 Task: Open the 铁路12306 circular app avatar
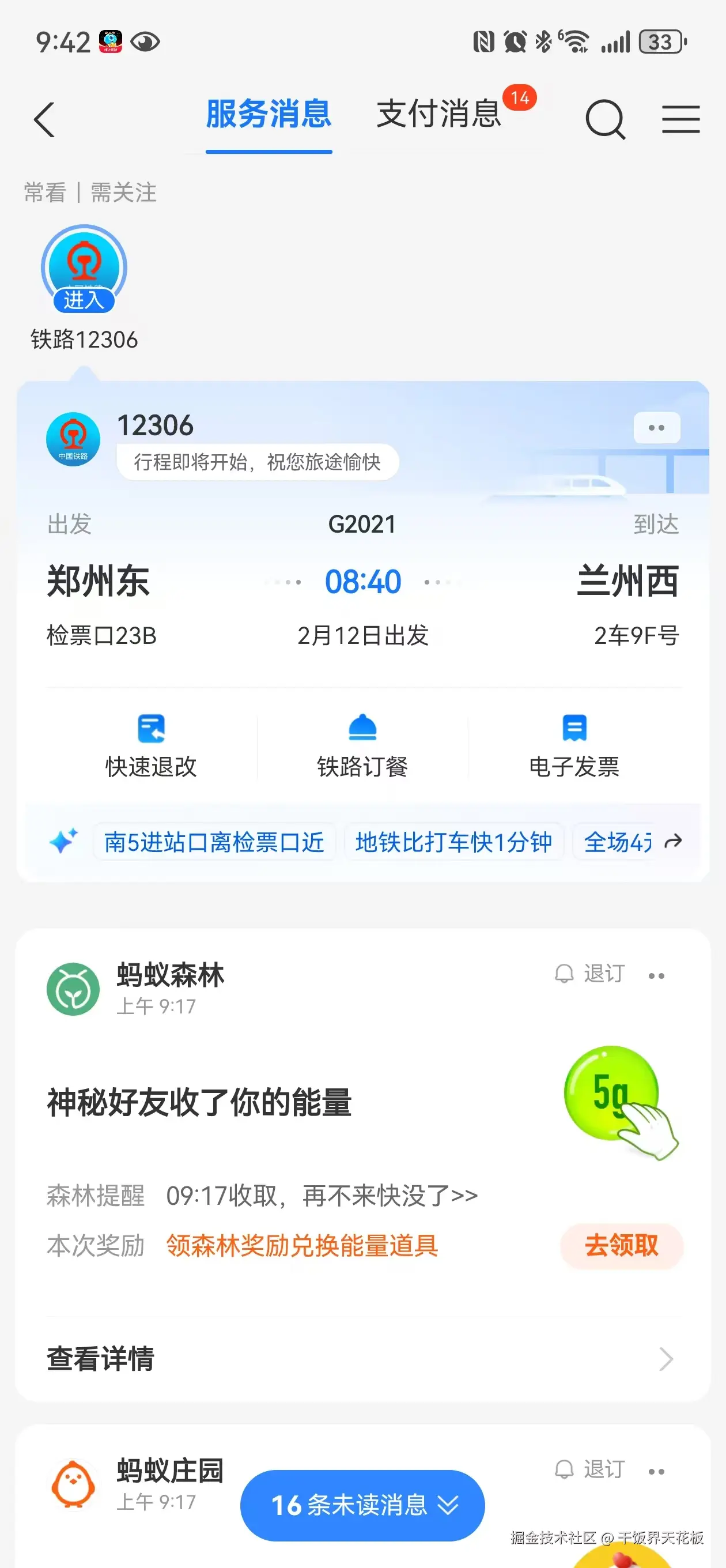[84, 268]
